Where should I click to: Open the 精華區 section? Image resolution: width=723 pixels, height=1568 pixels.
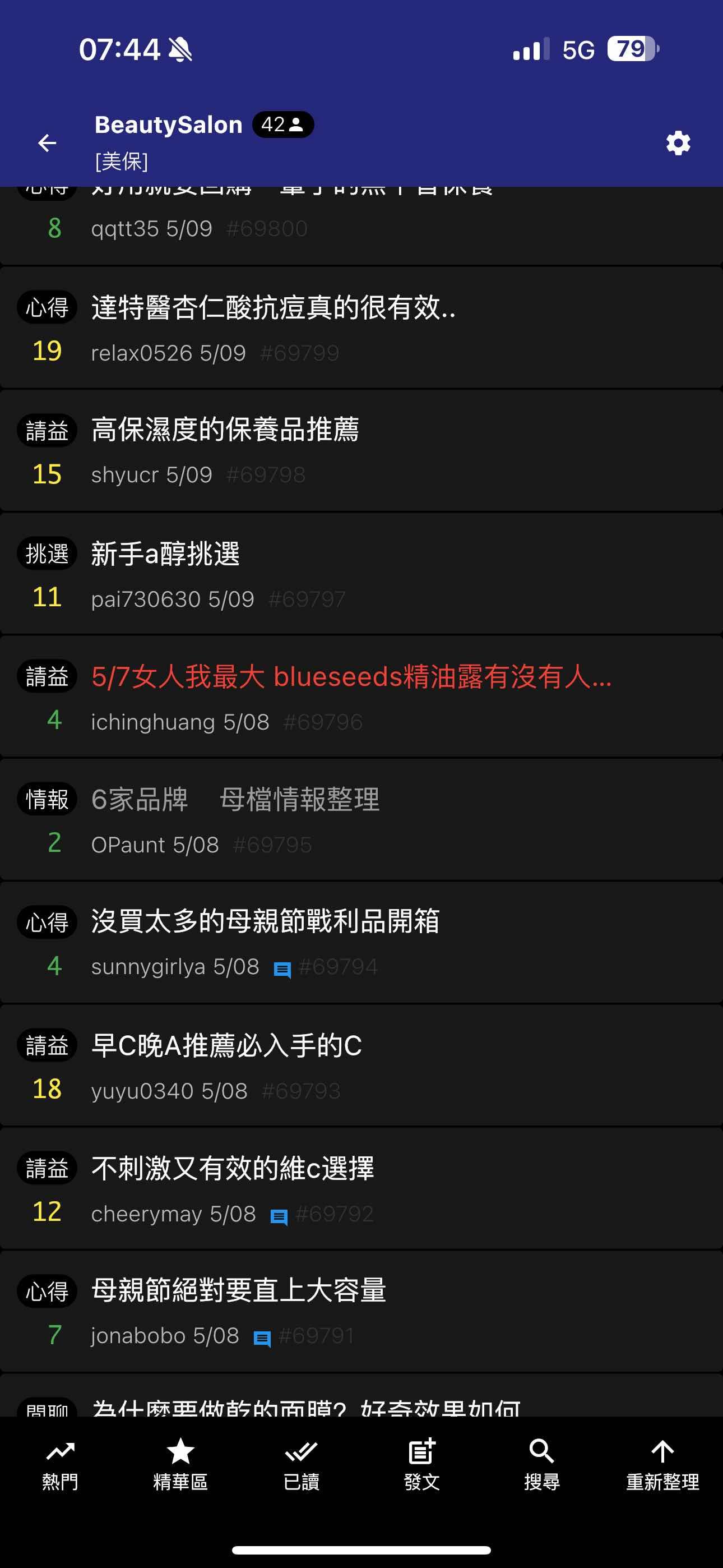[180, 1465]
